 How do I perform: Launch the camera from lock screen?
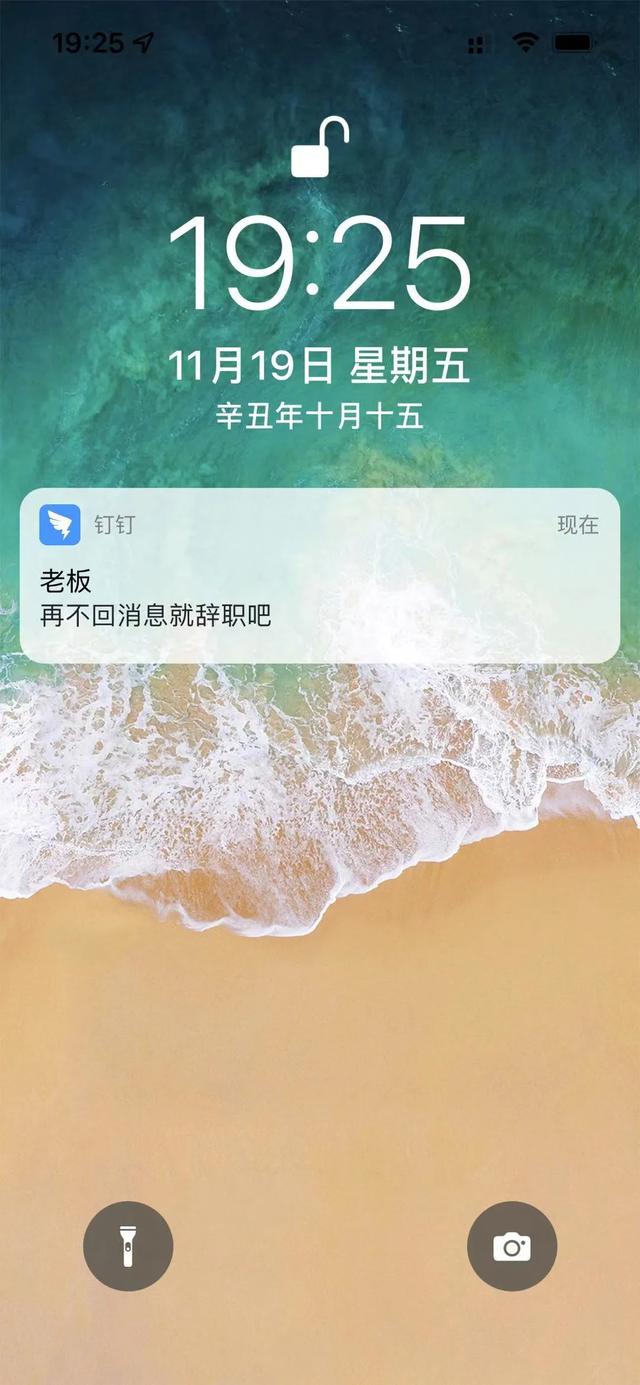pyautogui.click(x=511, y=1246)
